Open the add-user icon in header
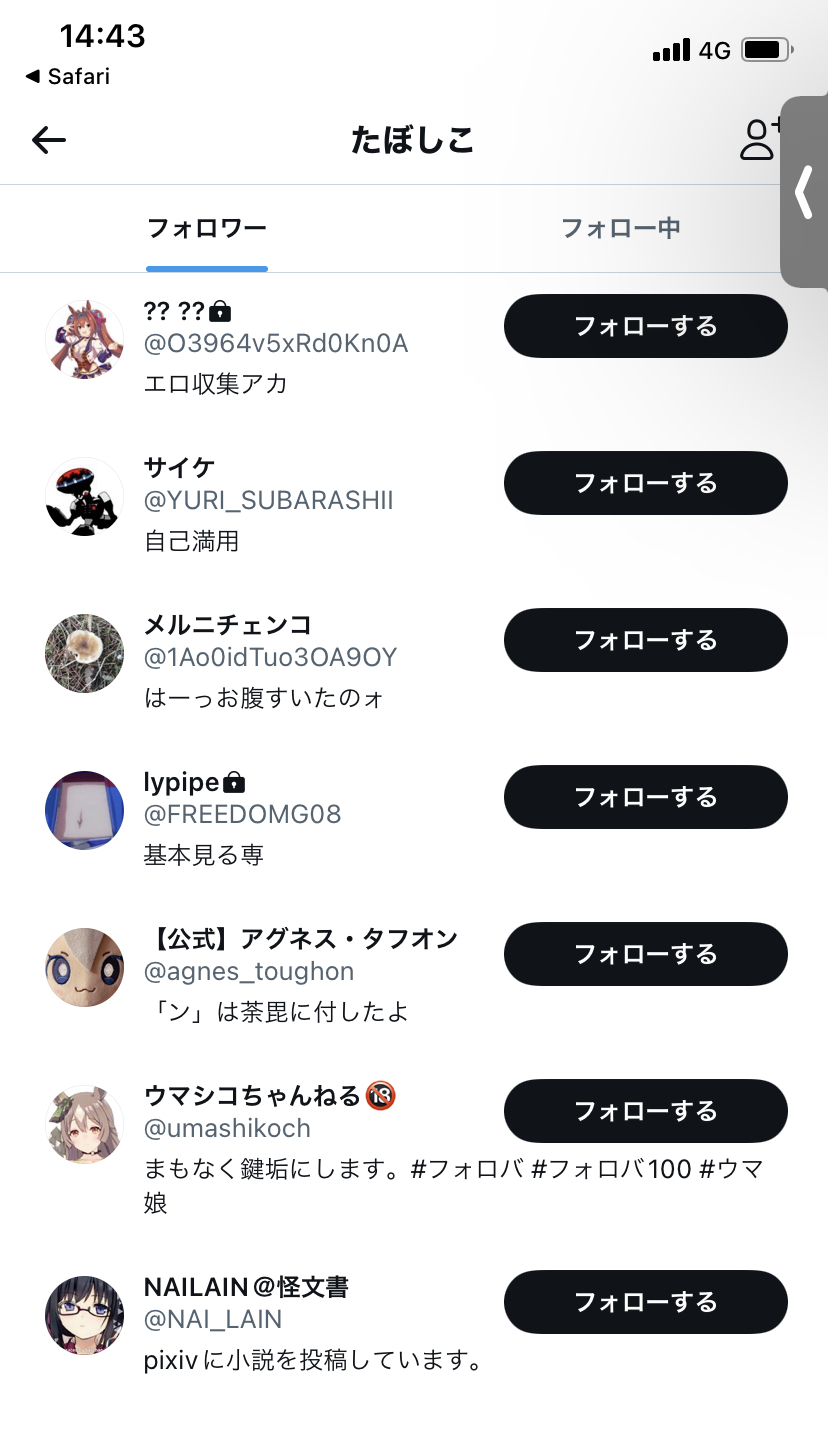Image resolution: width=828 pixels, height=1433 pixels. pos(760,140)
